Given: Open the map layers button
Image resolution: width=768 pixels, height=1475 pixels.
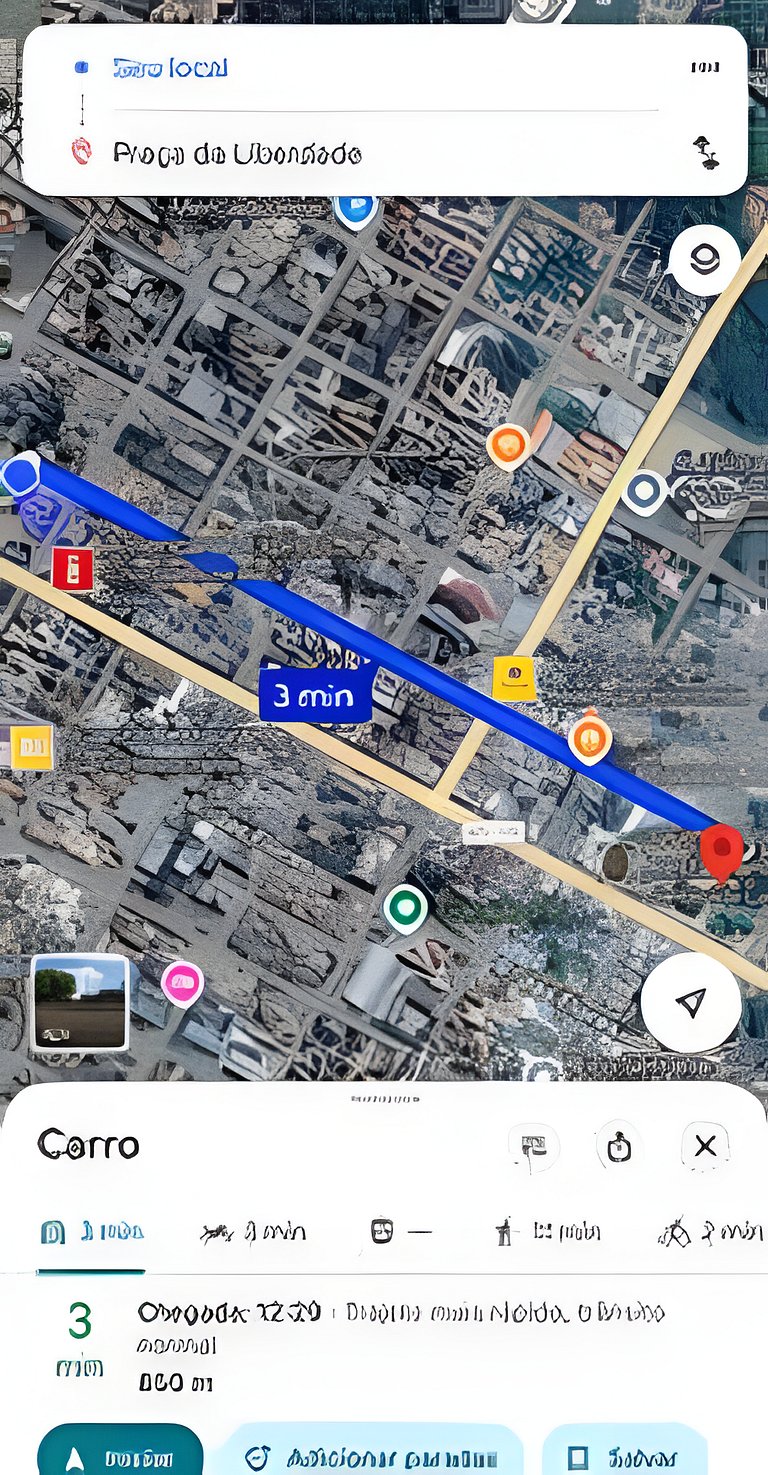Looking at the screenshot, I should [x=705, y=260].
